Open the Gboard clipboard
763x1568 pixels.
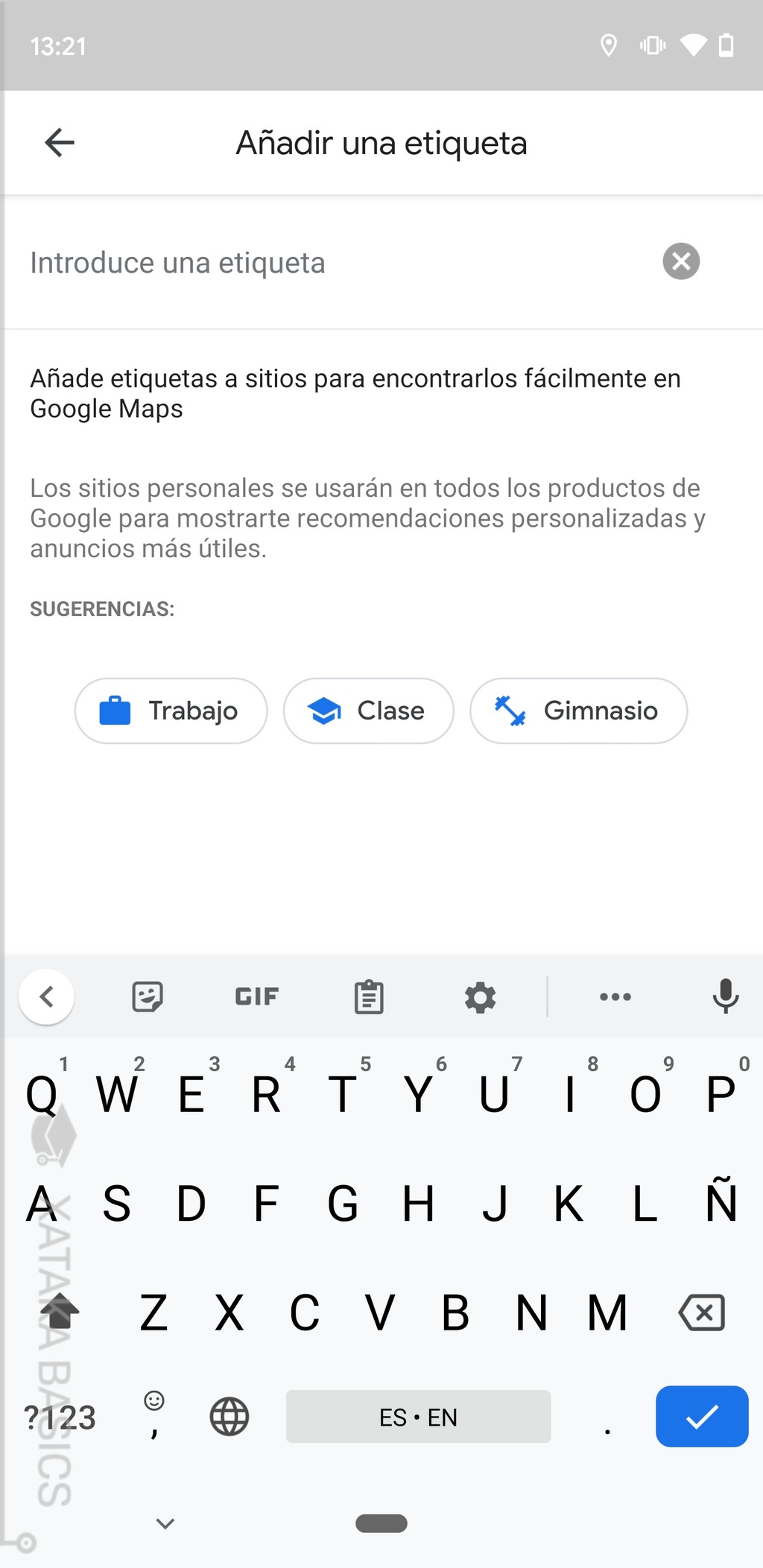click(x=368, y=997)
